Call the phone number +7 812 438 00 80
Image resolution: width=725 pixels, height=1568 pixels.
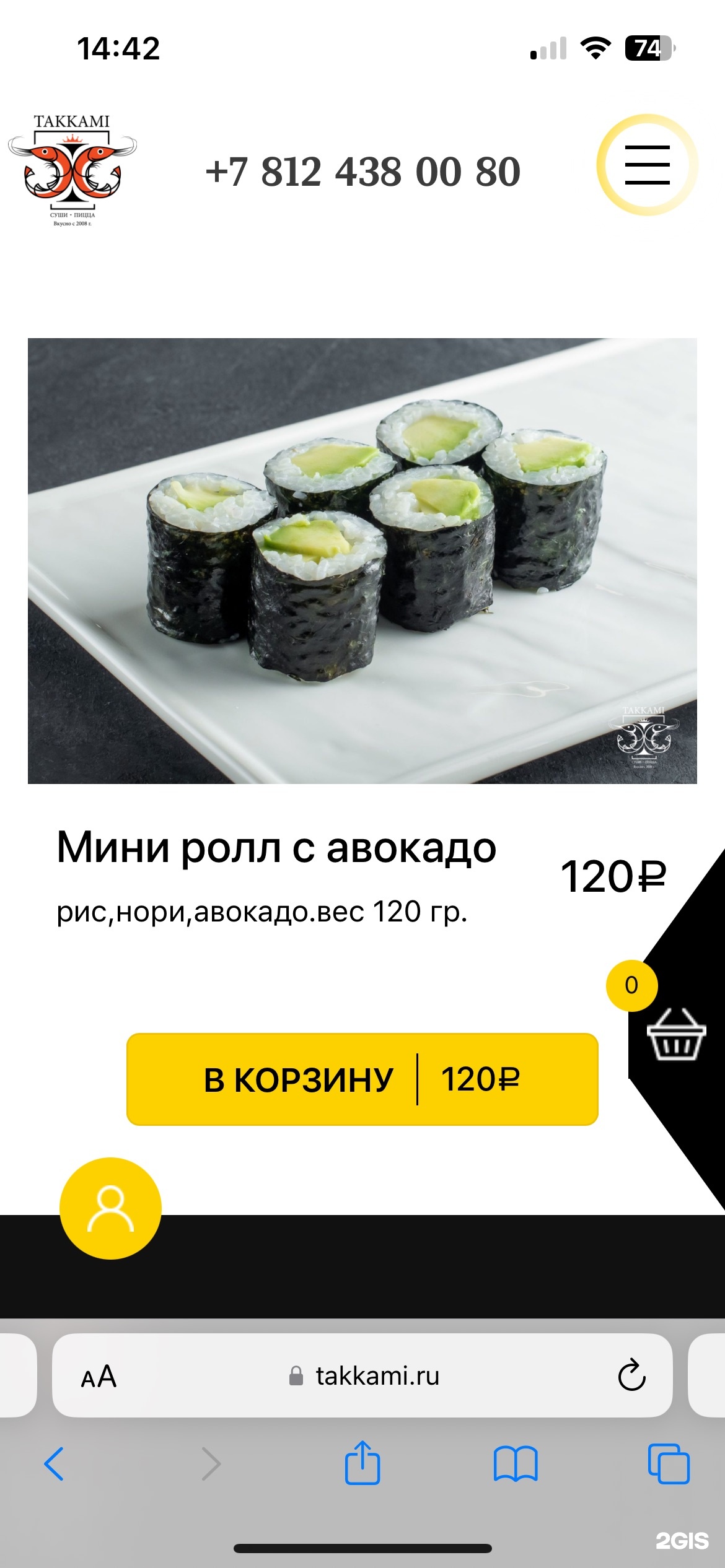pos(362,172)
